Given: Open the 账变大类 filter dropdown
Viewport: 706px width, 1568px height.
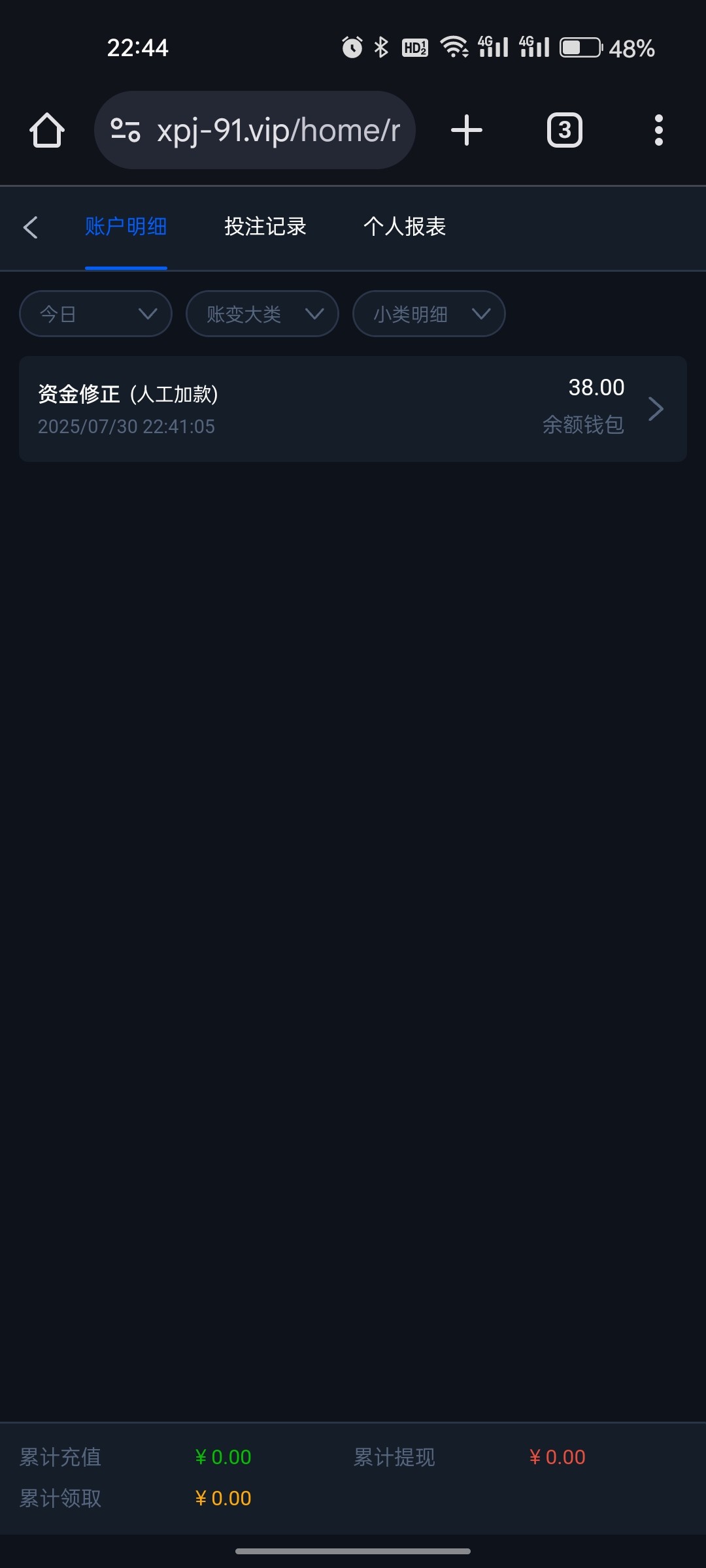Looking at the screenshot, I should (262, 314).
